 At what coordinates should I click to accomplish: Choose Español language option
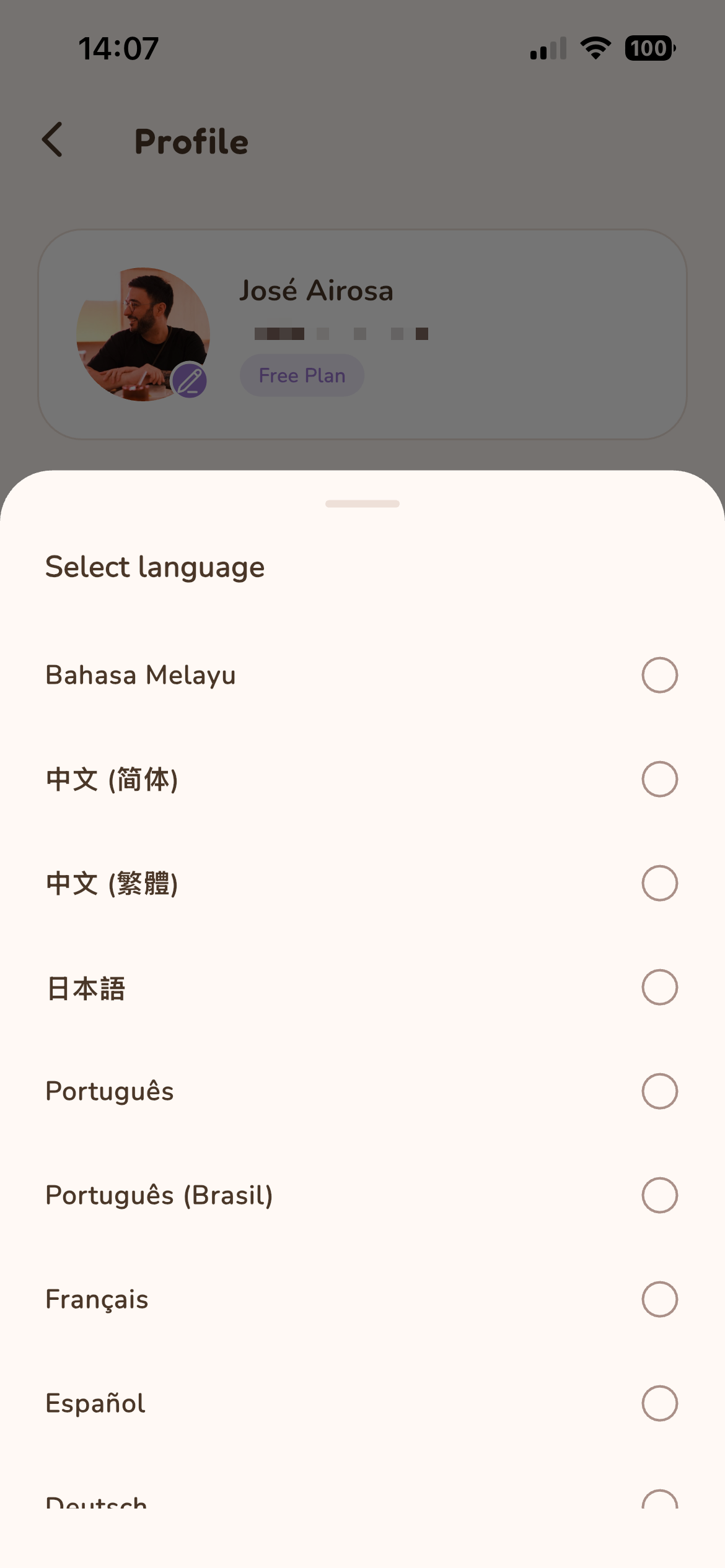pyautogui.click(x=659, y=1403)
